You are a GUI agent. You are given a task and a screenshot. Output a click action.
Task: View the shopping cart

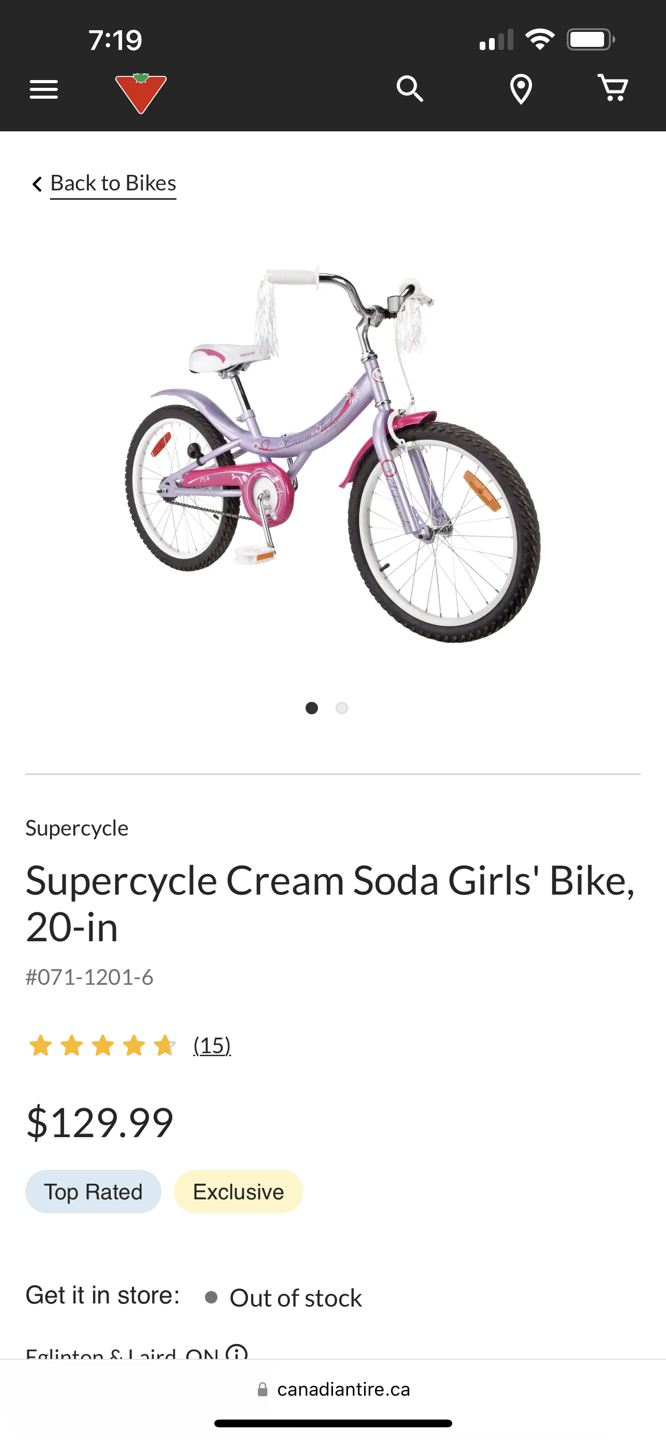613,89
